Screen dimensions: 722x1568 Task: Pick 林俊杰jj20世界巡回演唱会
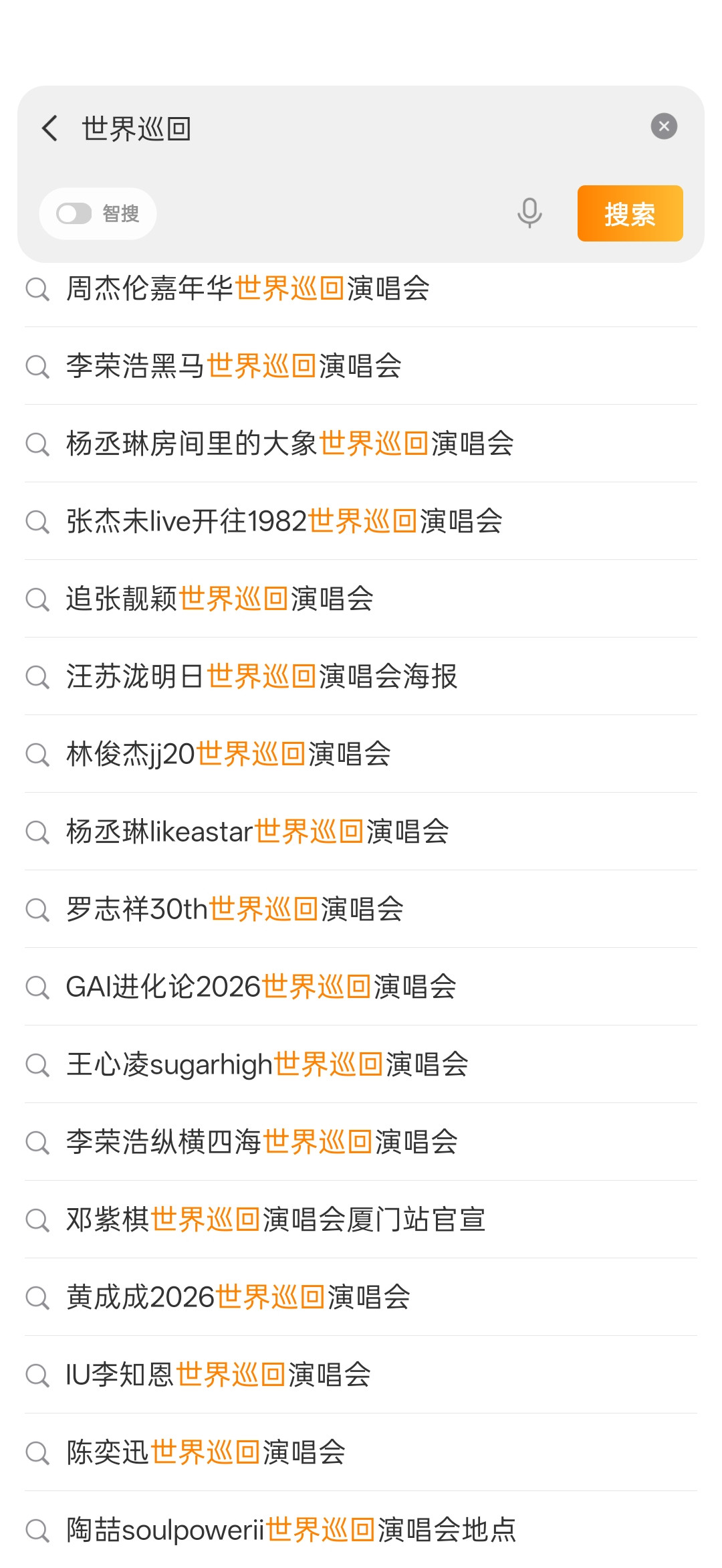pyautogui.click(x=229, y=755)
